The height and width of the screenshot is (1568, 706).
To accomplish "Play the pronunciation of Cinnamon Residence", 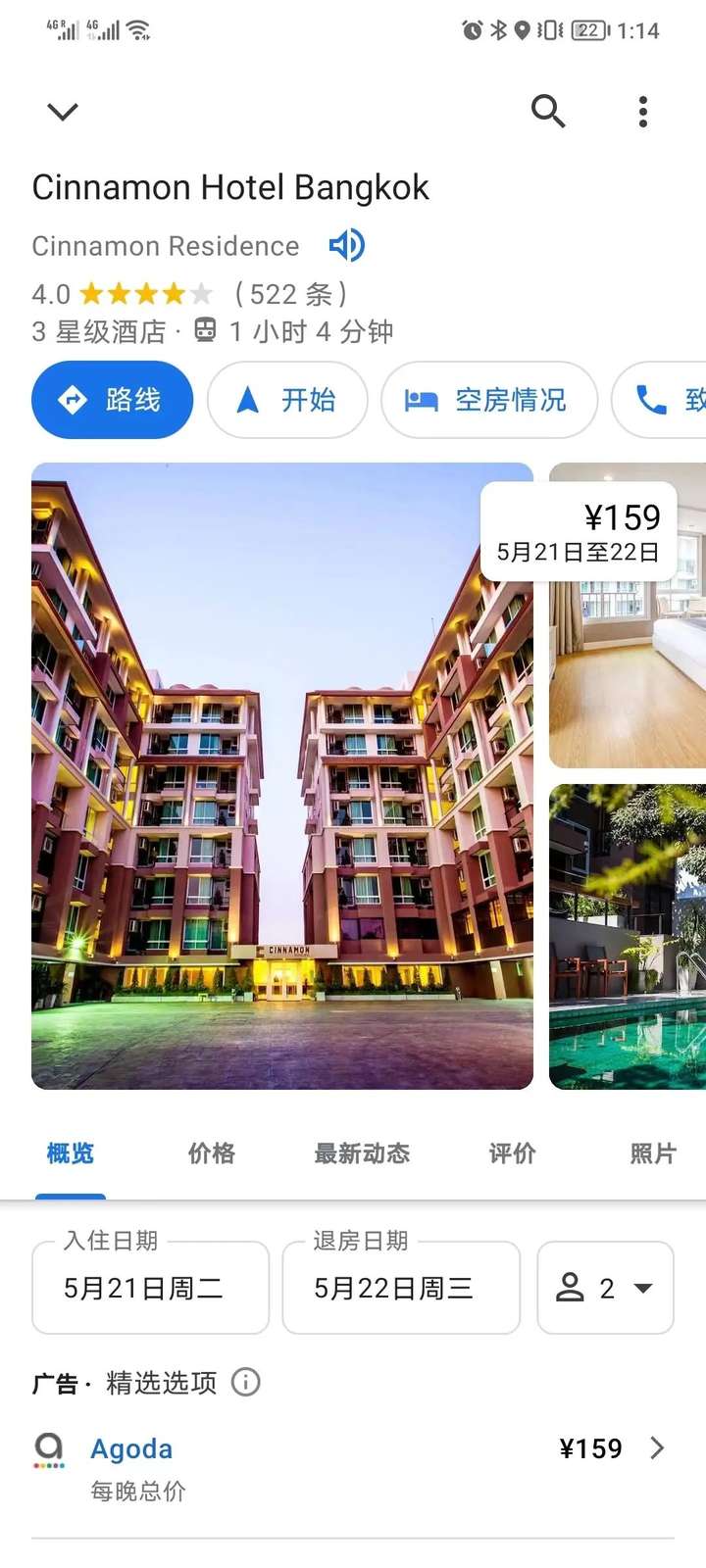I will [x=346, y=245].
